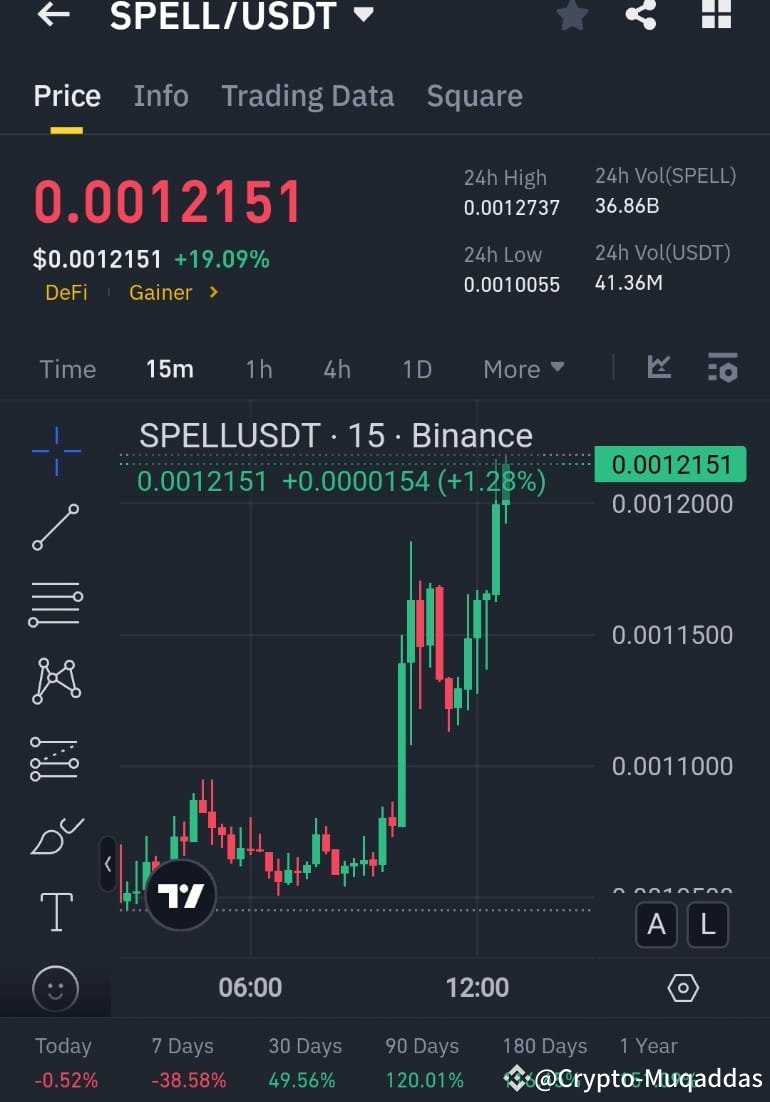Open the DeFi tag link
The height and width of the screenshot is (1102, 770).
66,292
